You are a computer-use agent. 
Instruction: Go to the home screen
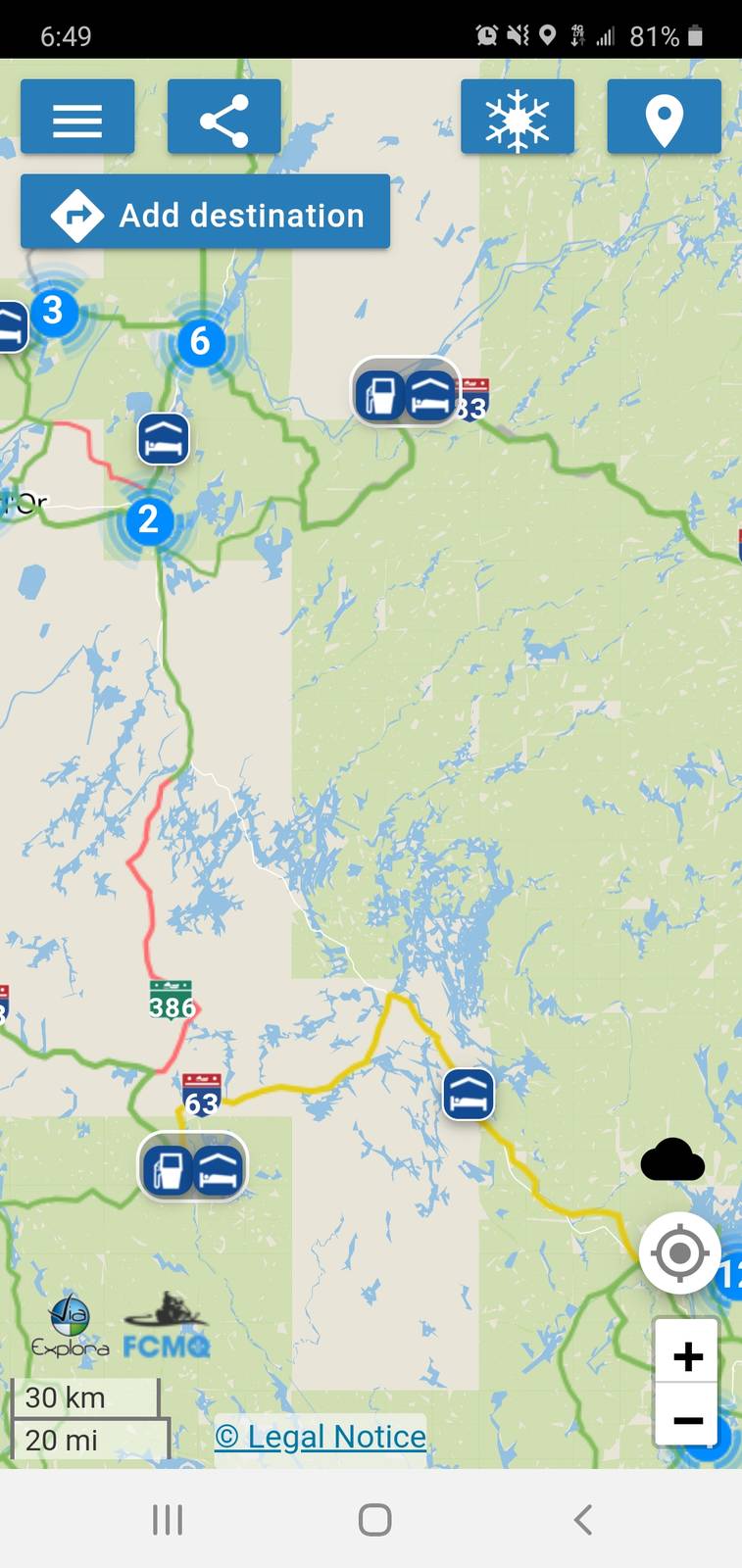(374, 1520)
